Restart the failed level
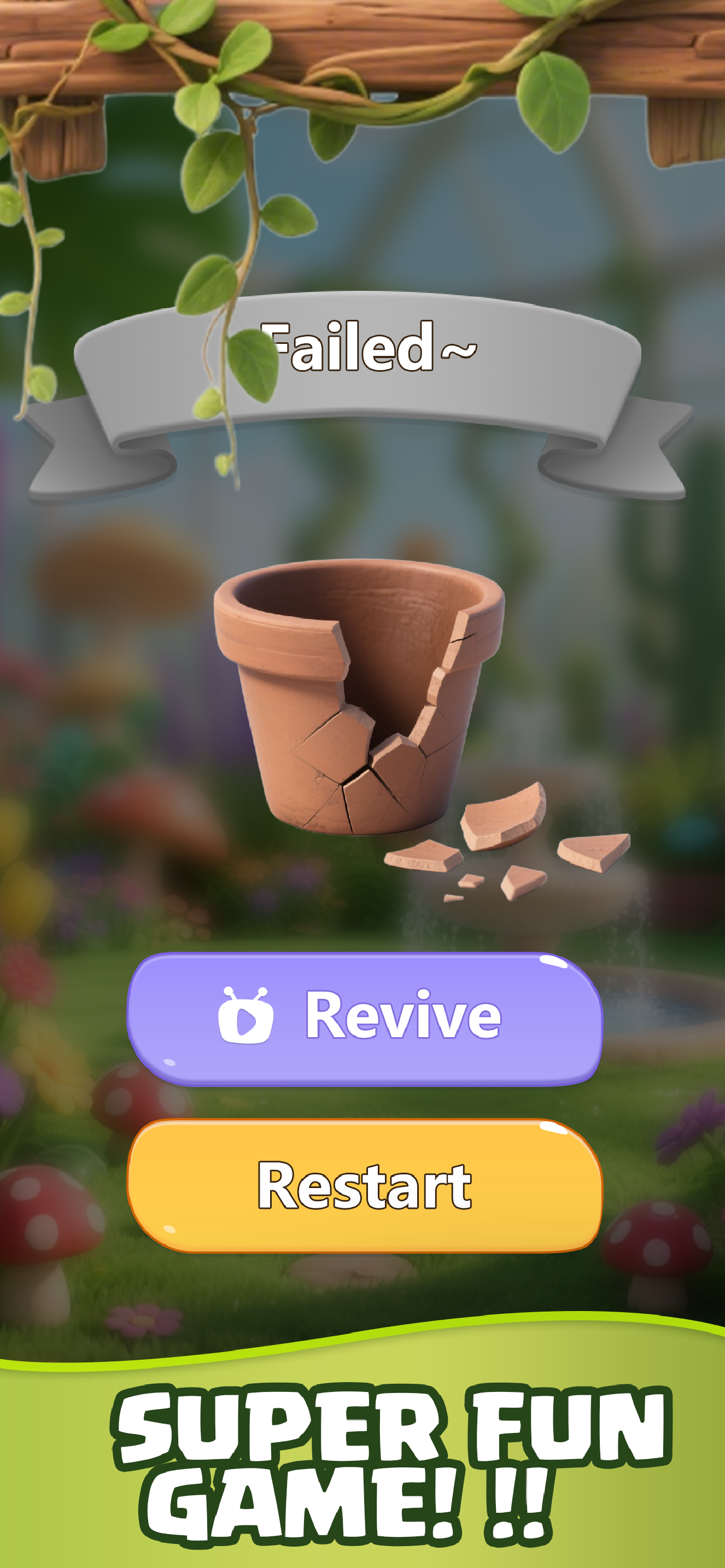725x1568 pixels. 364,1186
